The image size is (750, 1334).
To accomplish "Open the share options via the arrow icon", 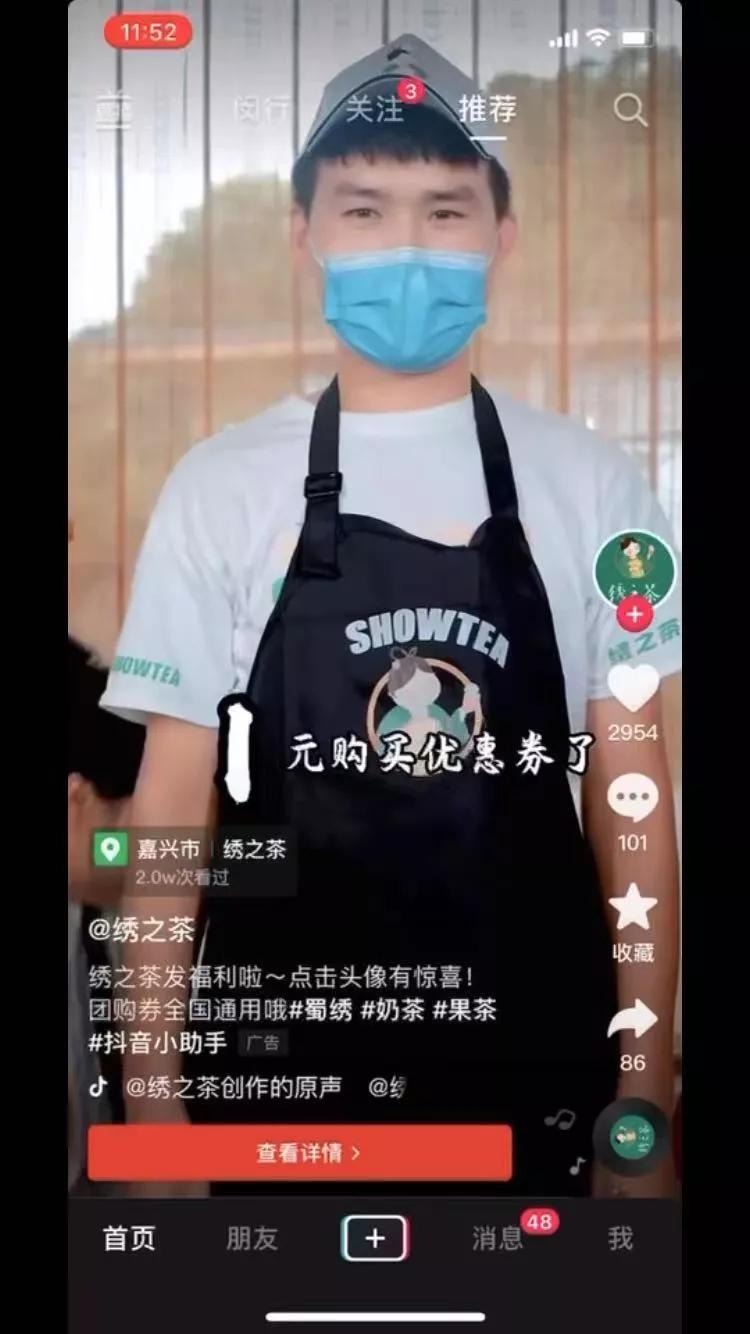I will (633, 1018).
